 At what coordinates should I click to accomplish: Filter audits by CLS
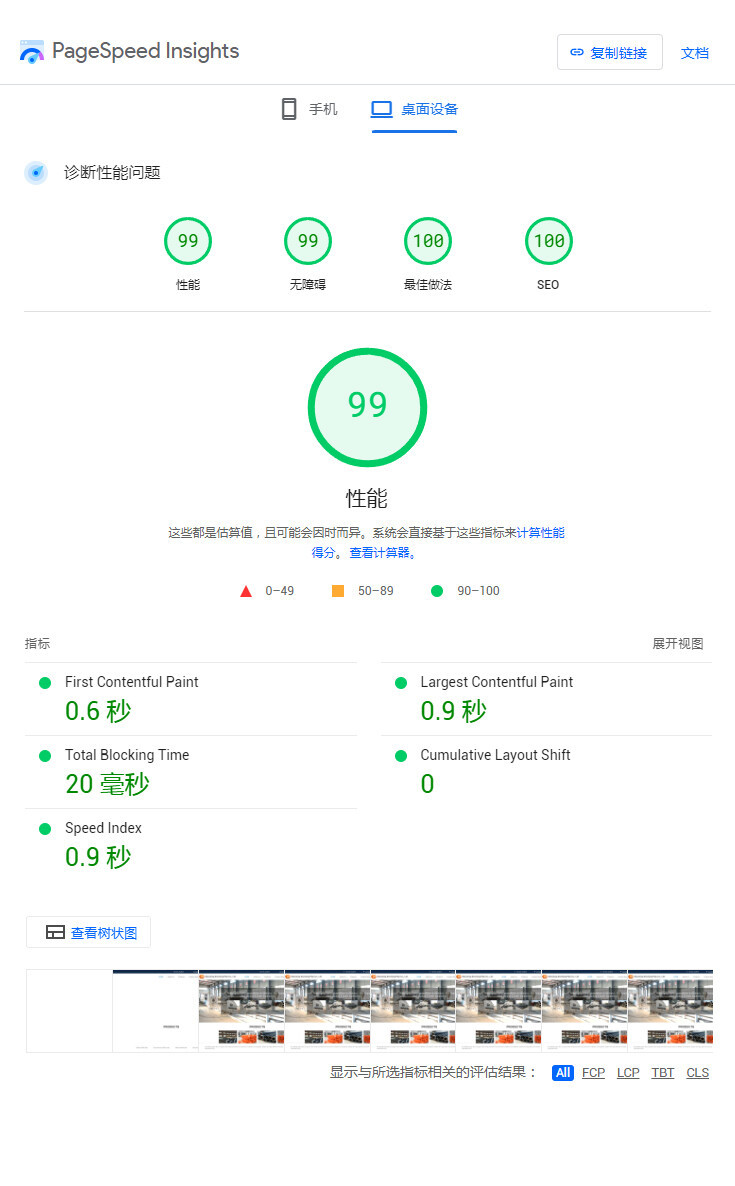click(x=697, y=1073)
